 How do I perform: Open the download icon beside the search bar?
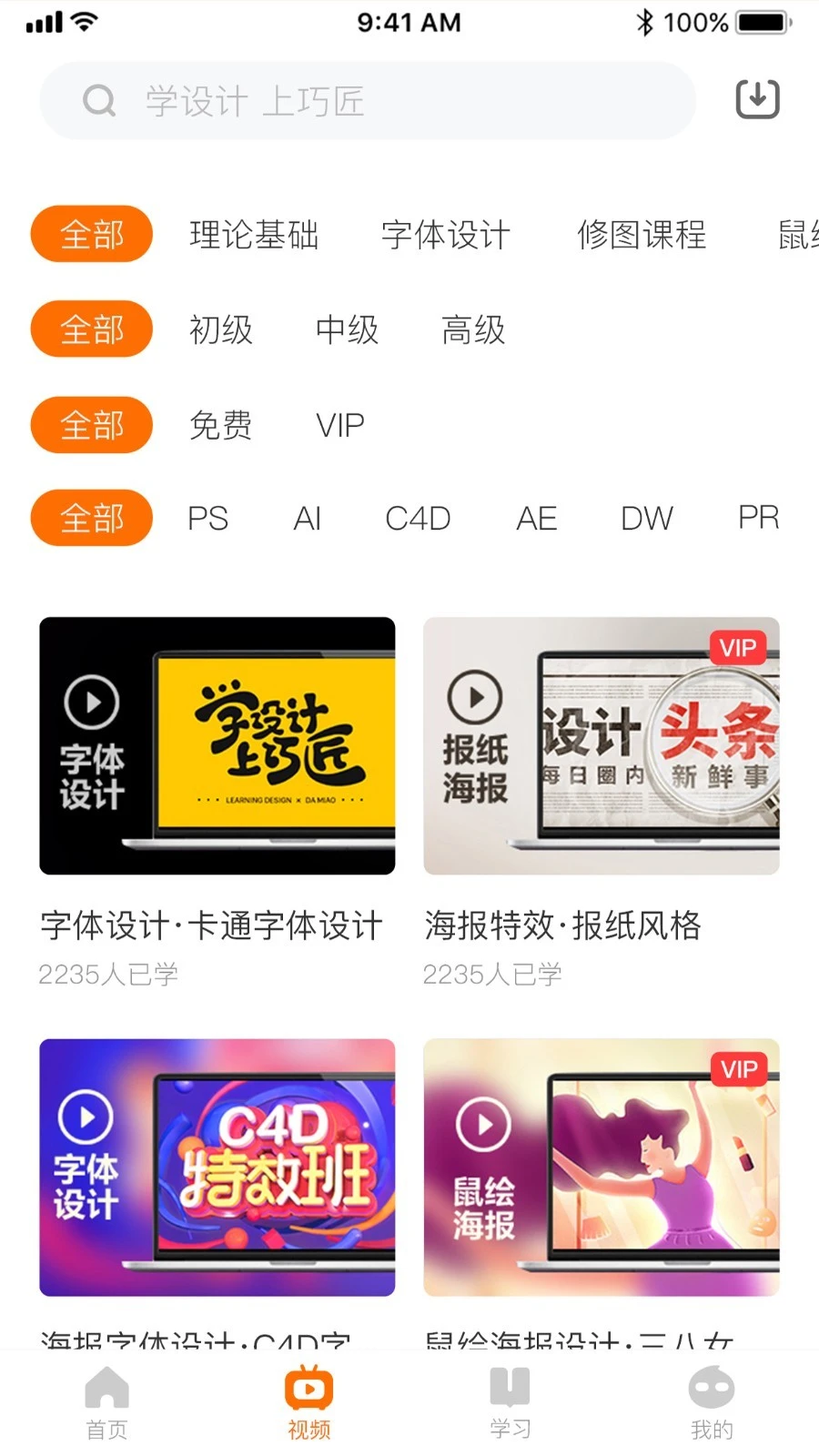pos(757,98)
